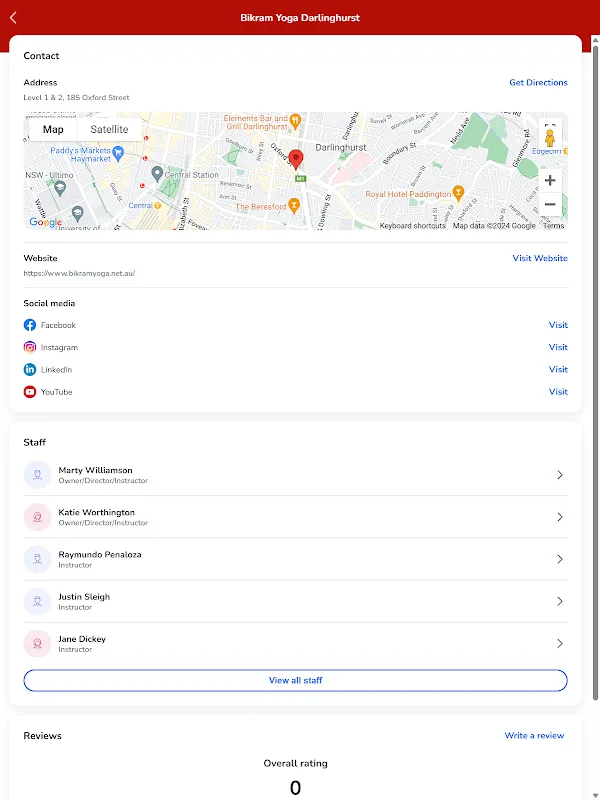Write a review for this studio

(x=534, y=736)
